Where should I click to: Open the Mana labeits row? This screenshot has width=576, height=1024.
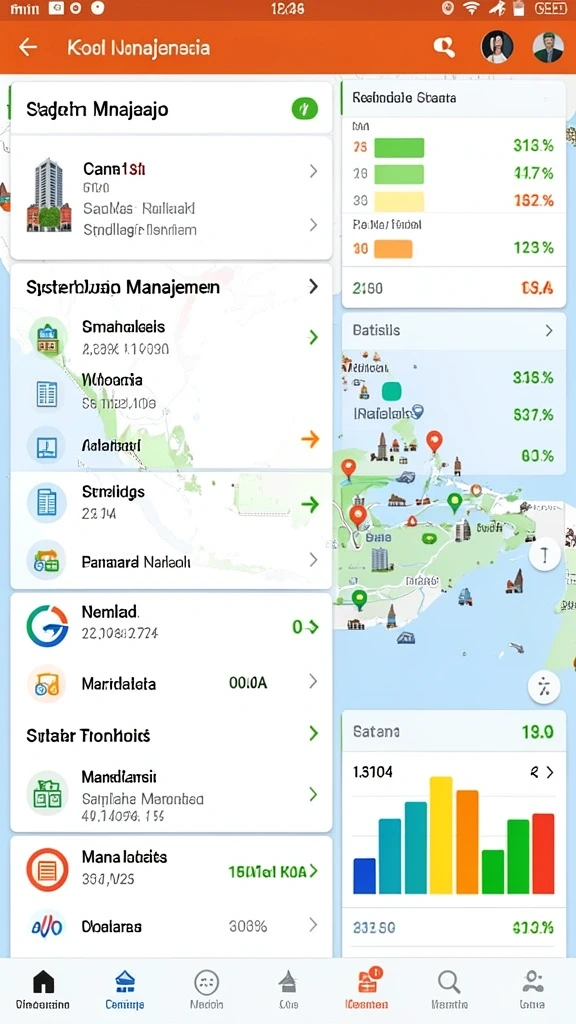(x=171, y=869)
